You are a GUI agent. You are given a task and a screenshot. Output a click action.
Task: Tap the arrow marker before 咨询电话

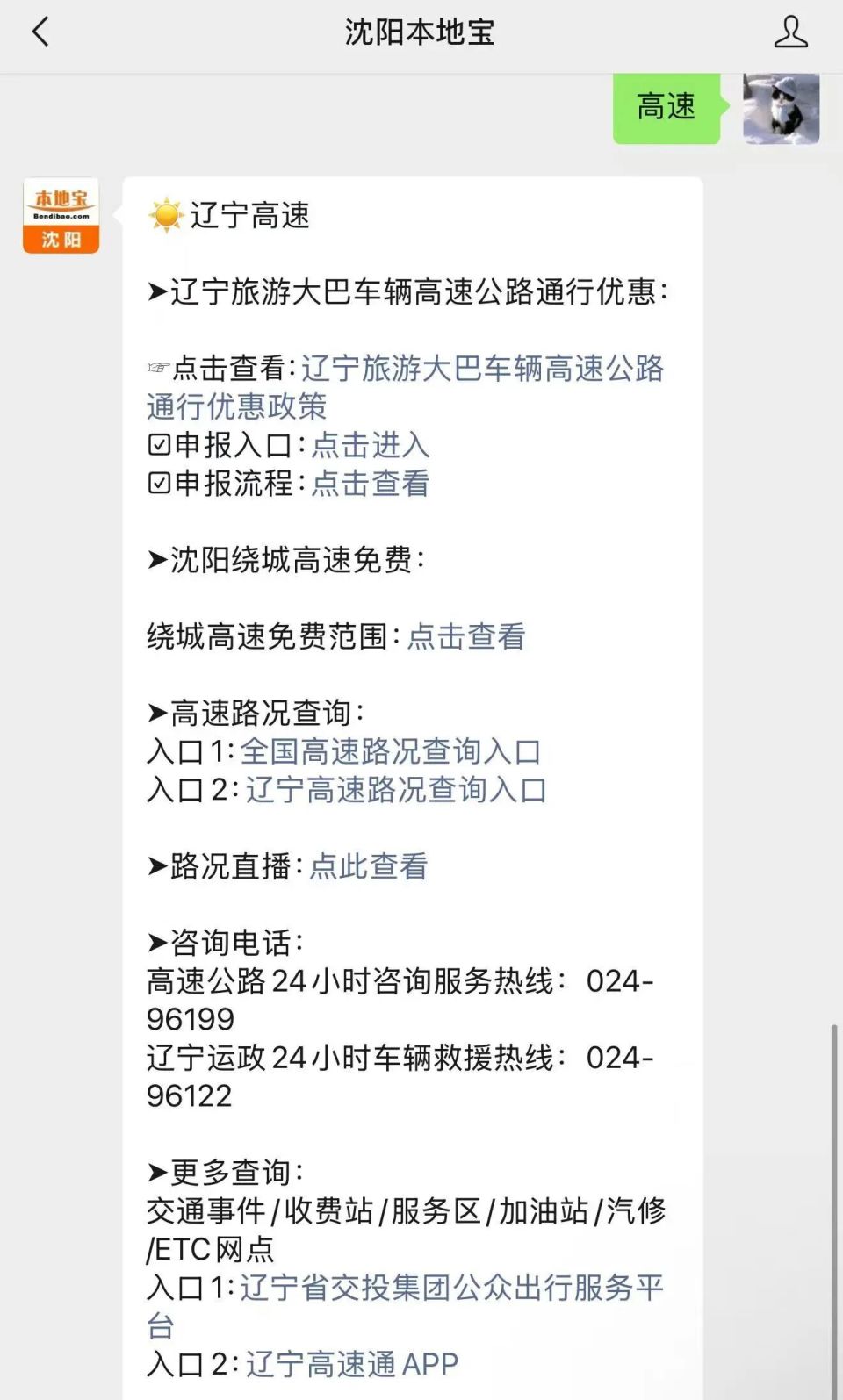[156, 944]
